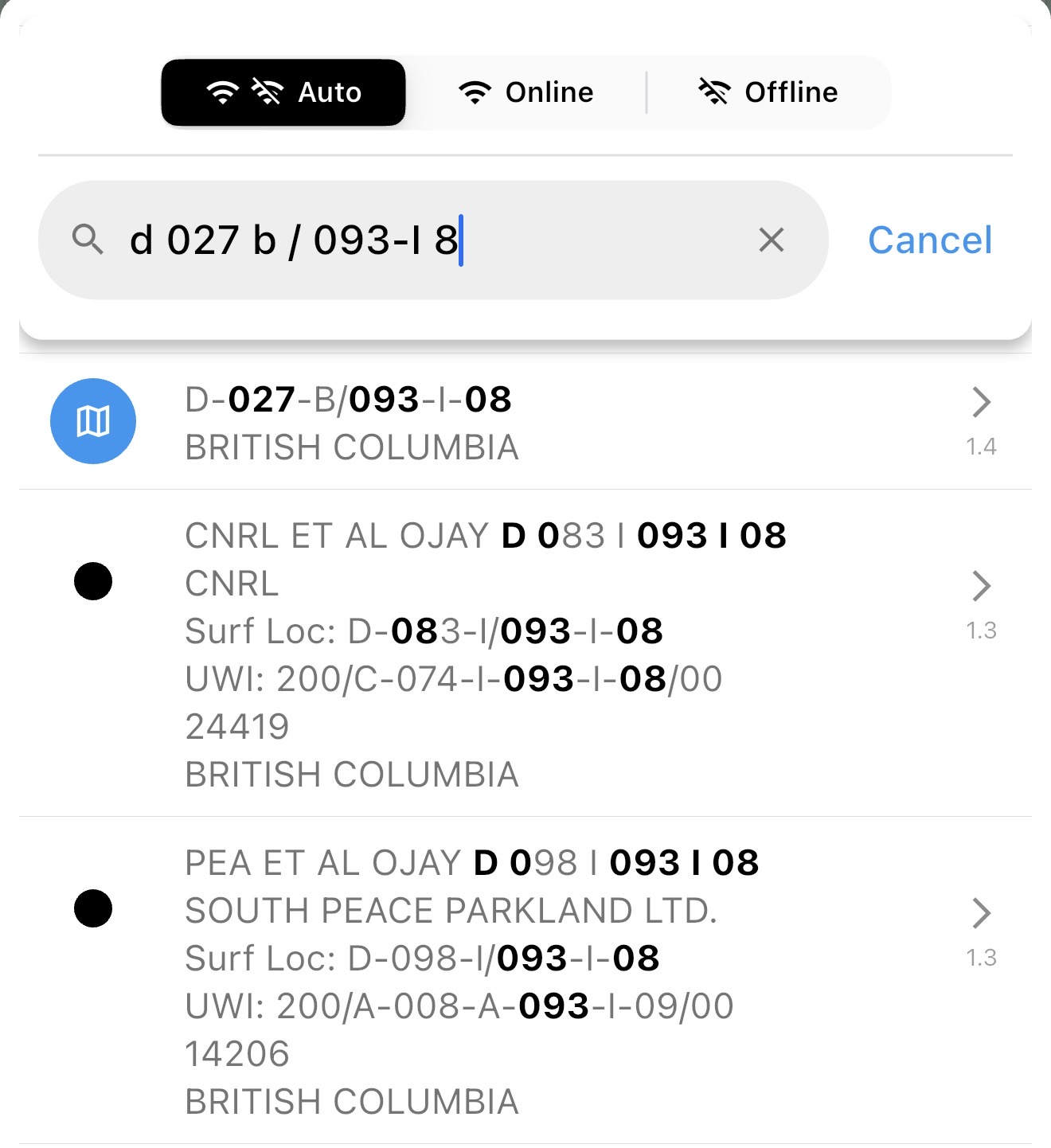Switch connectivity mode to Online
1051x1148 pixels.
tap(525, 92)
